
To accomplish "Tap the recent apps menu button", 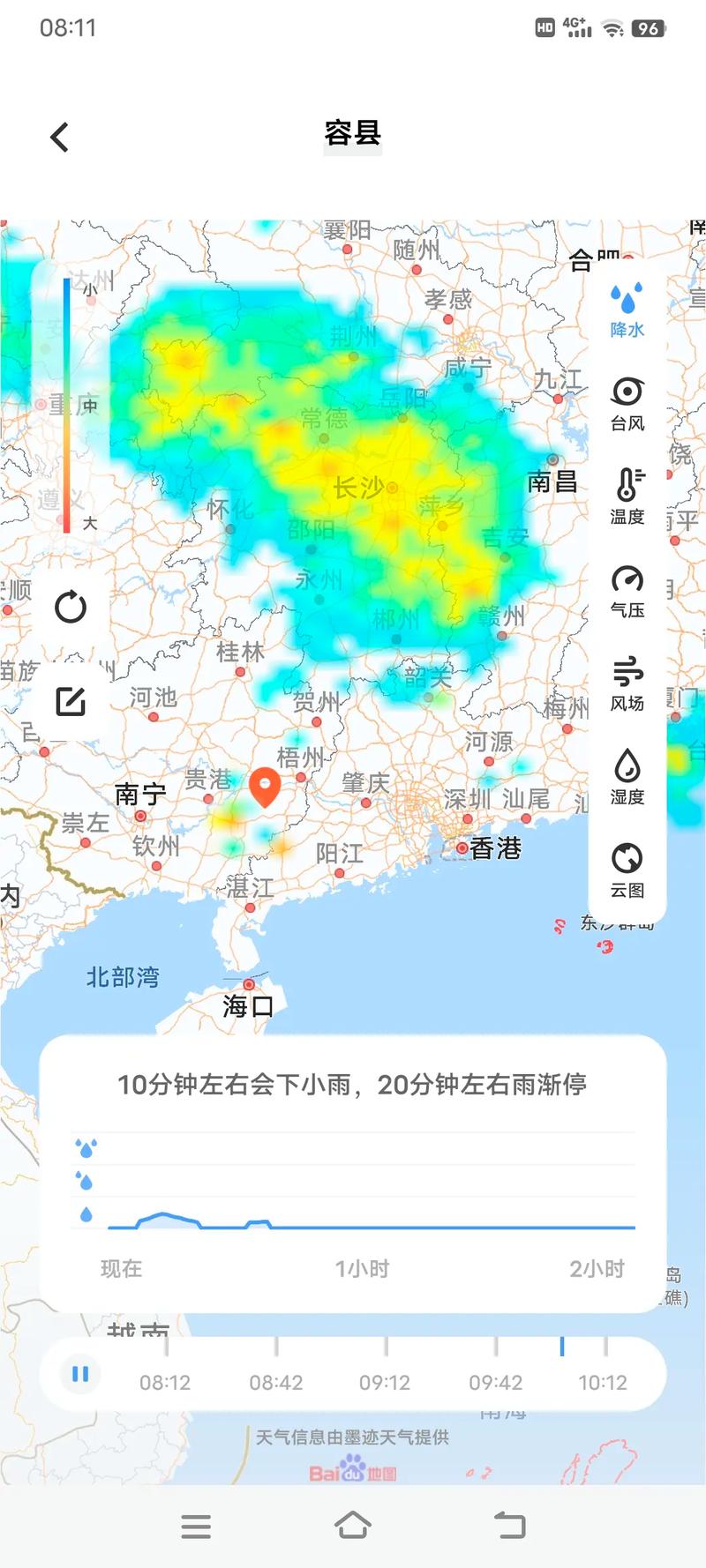I will pyautogui.click(x=196, y=1526).
